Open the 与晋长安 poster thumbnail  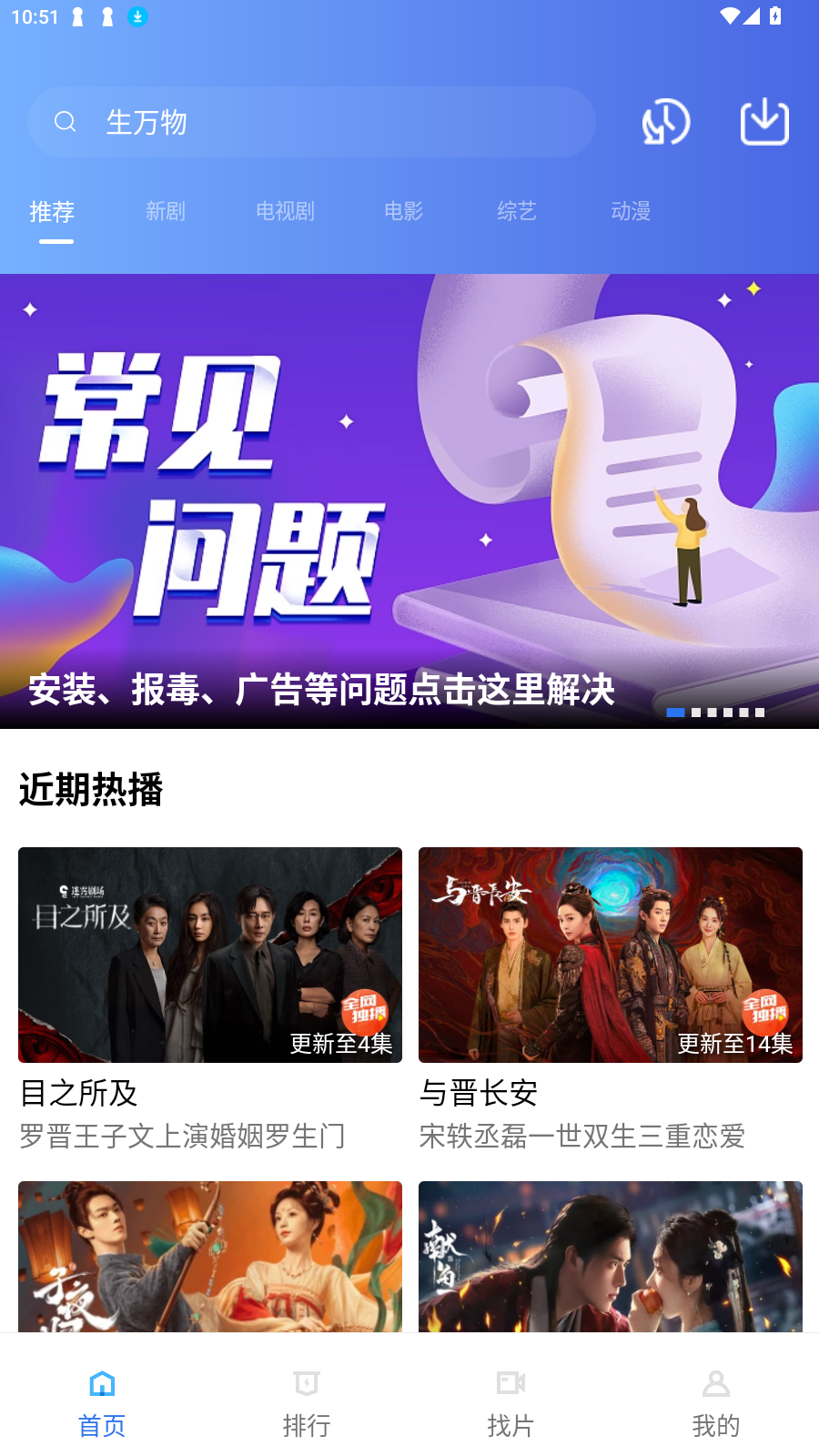click(610, 955)
